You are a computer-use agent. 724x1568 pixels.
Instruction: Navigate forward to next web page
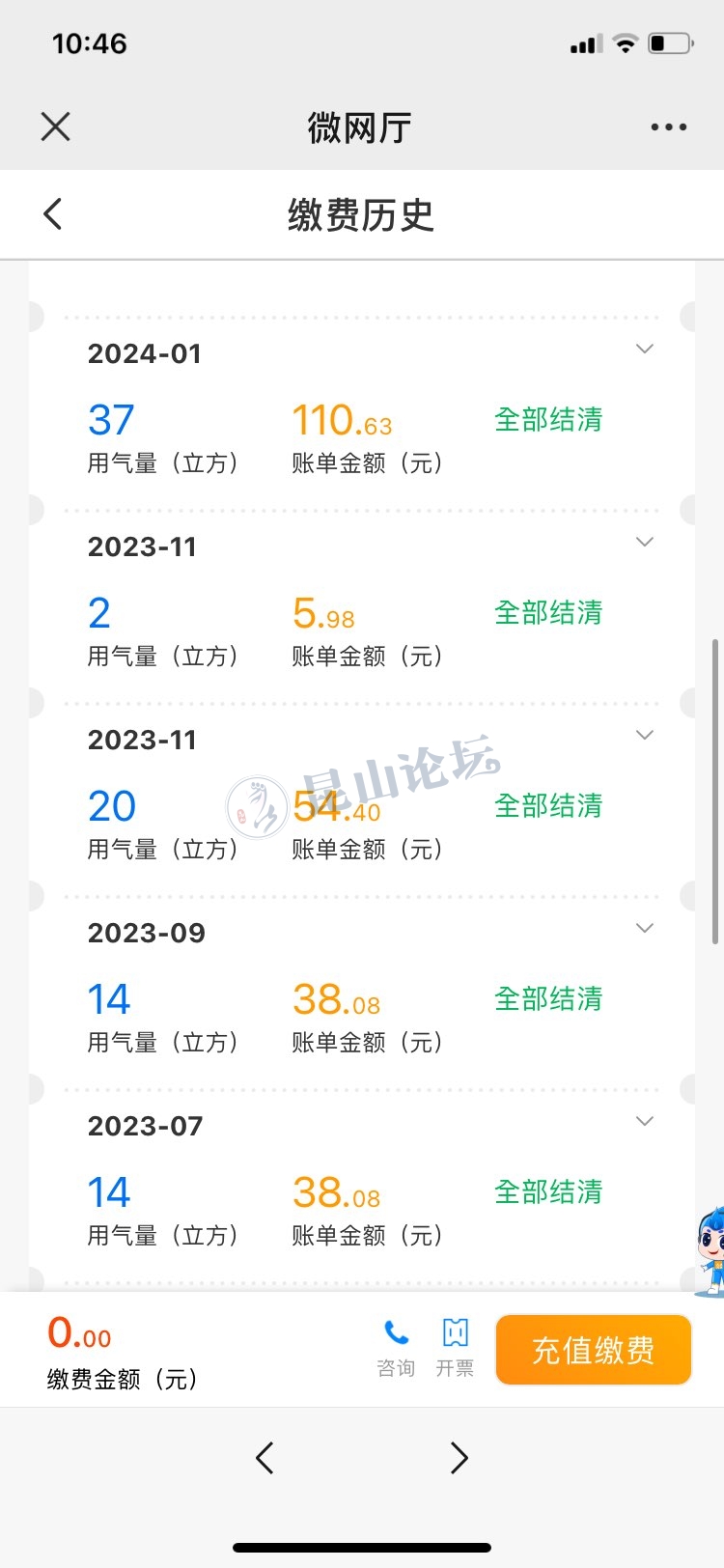pyautogui.click(x=459, y=1457)
